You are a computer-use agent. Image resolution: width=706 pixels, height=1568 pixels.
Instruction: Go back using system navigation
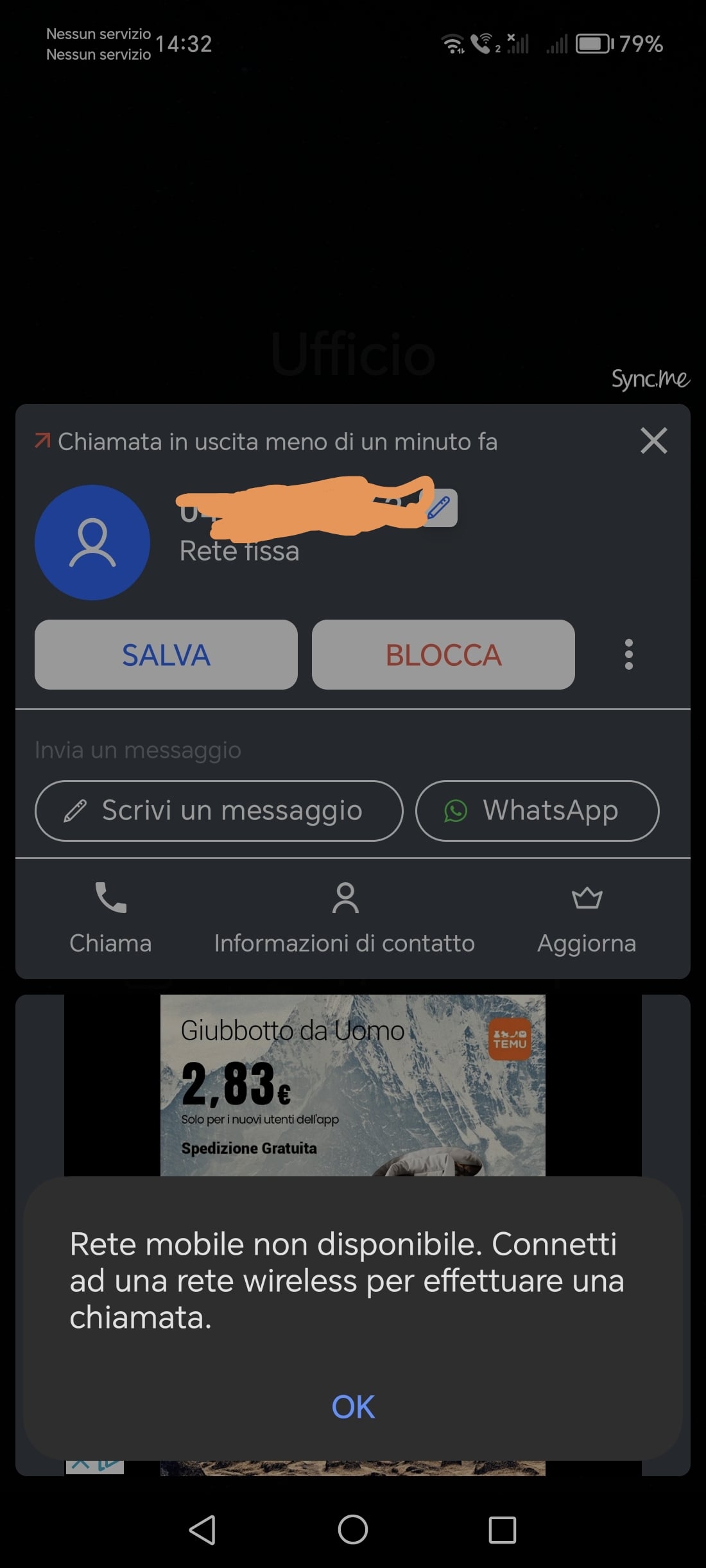(x=203, y=1529)
